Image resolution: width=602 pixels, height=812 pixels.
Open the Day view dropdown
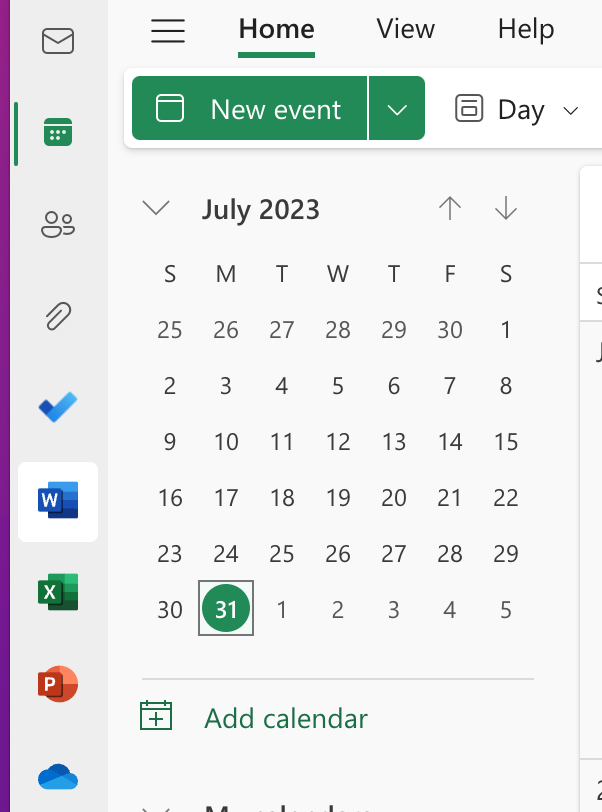(517, 110)
